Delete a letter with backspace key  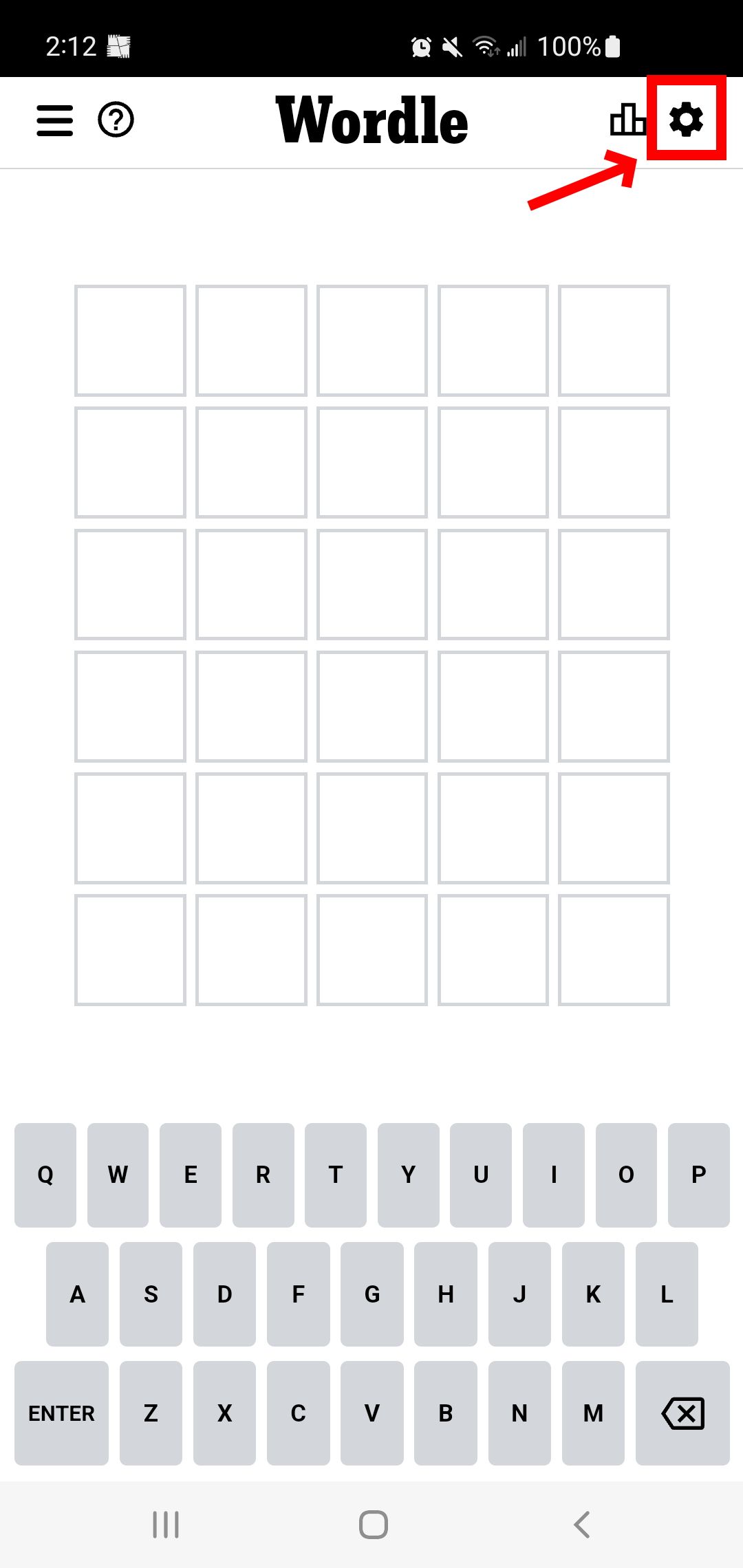pyautogui.click(x=682, y=1413)
